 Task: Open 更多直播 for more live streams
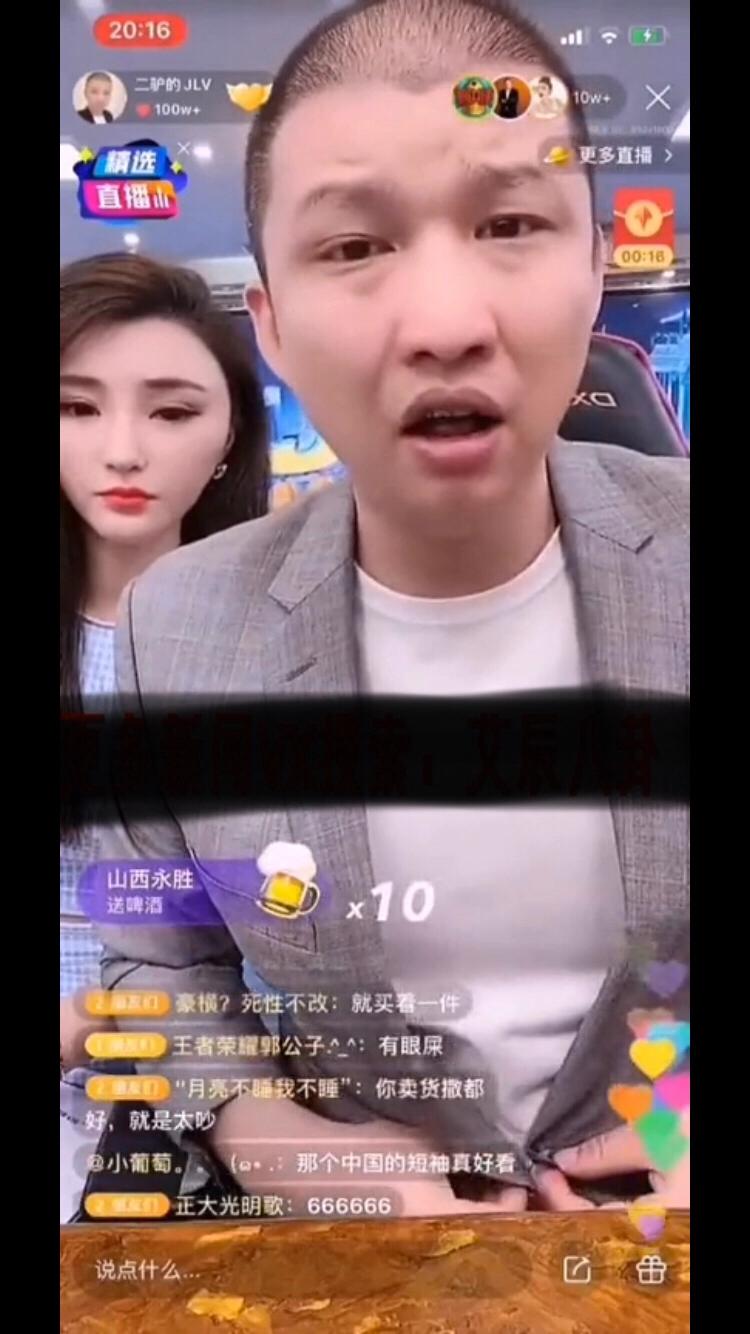[611, 155]
